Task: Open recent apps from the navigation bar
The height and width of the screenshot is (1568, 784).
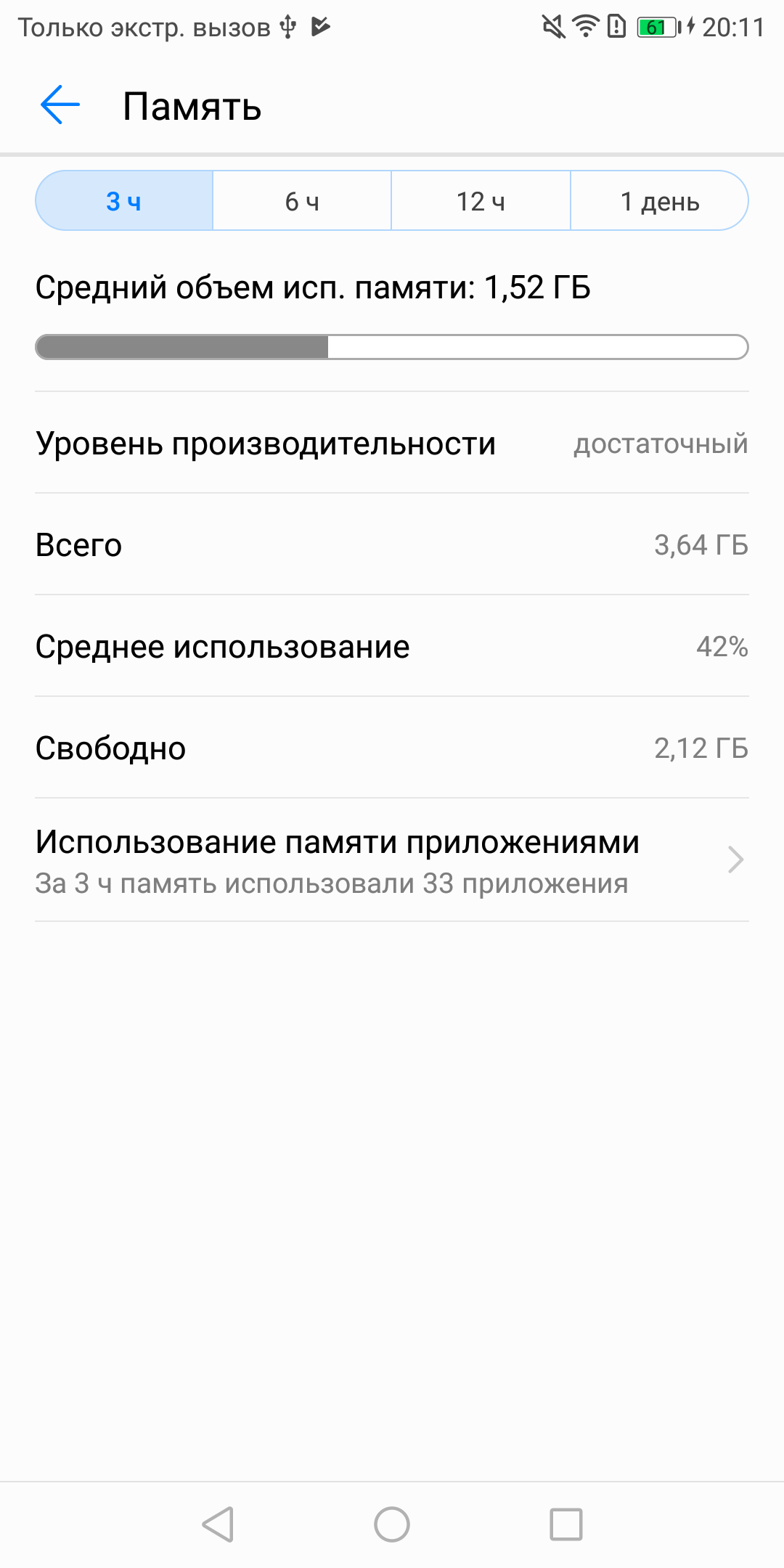Action: [566, 1524]
